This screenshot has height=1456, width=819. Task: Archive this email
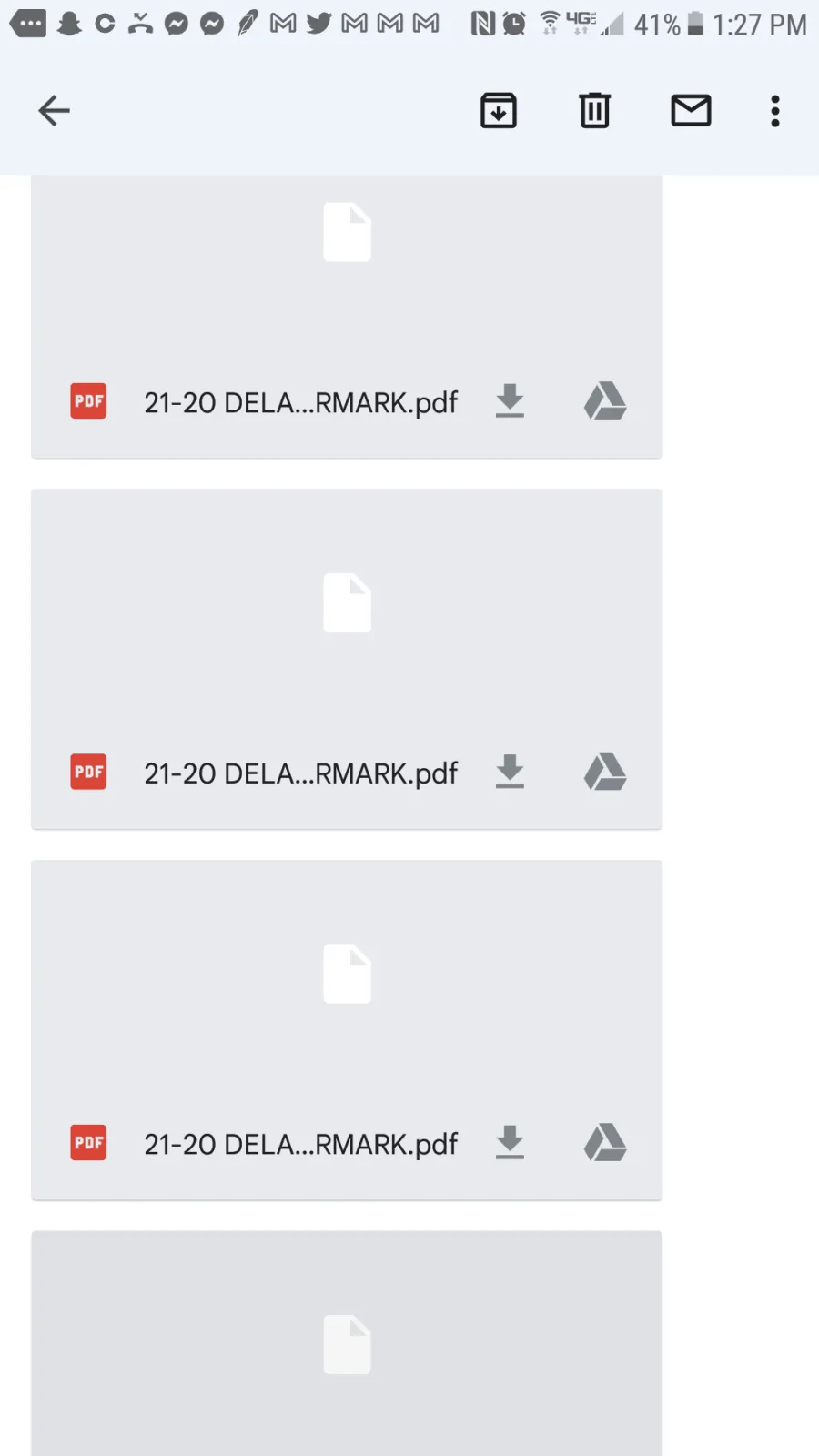coord(499,111)
